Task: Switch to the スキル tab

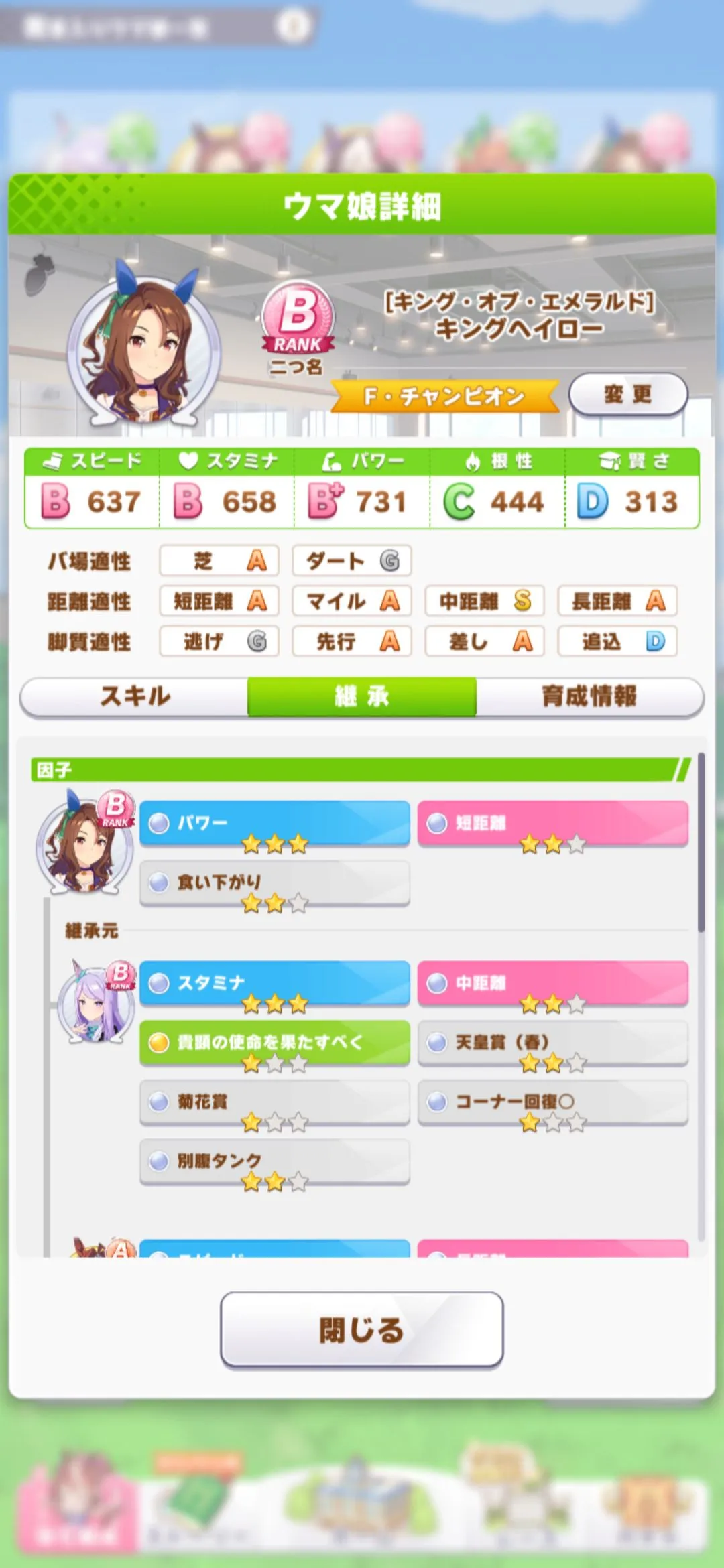Action: 135,696
